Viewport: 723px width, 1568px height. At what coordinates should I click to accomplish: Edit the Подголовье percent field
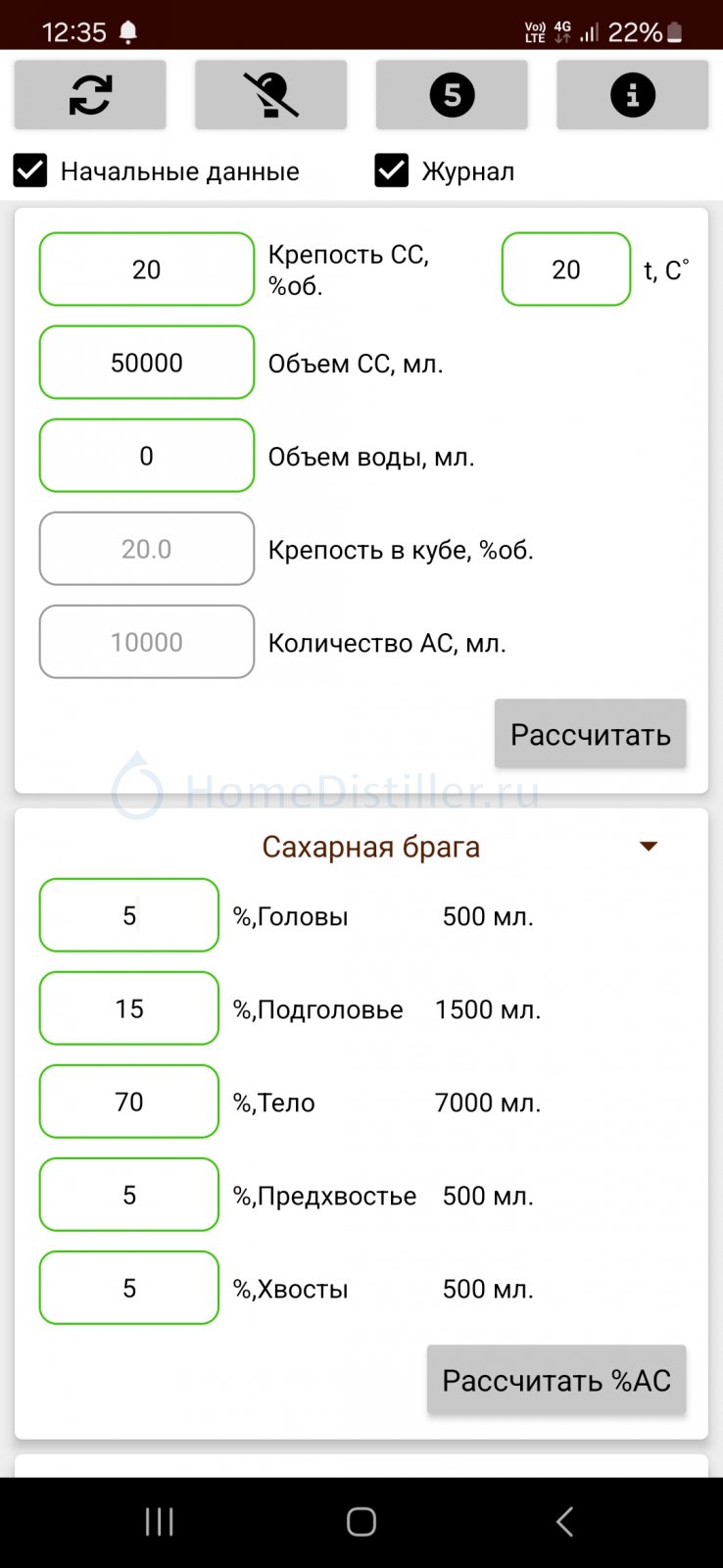pyautogui.click(x=129, y=1008)
